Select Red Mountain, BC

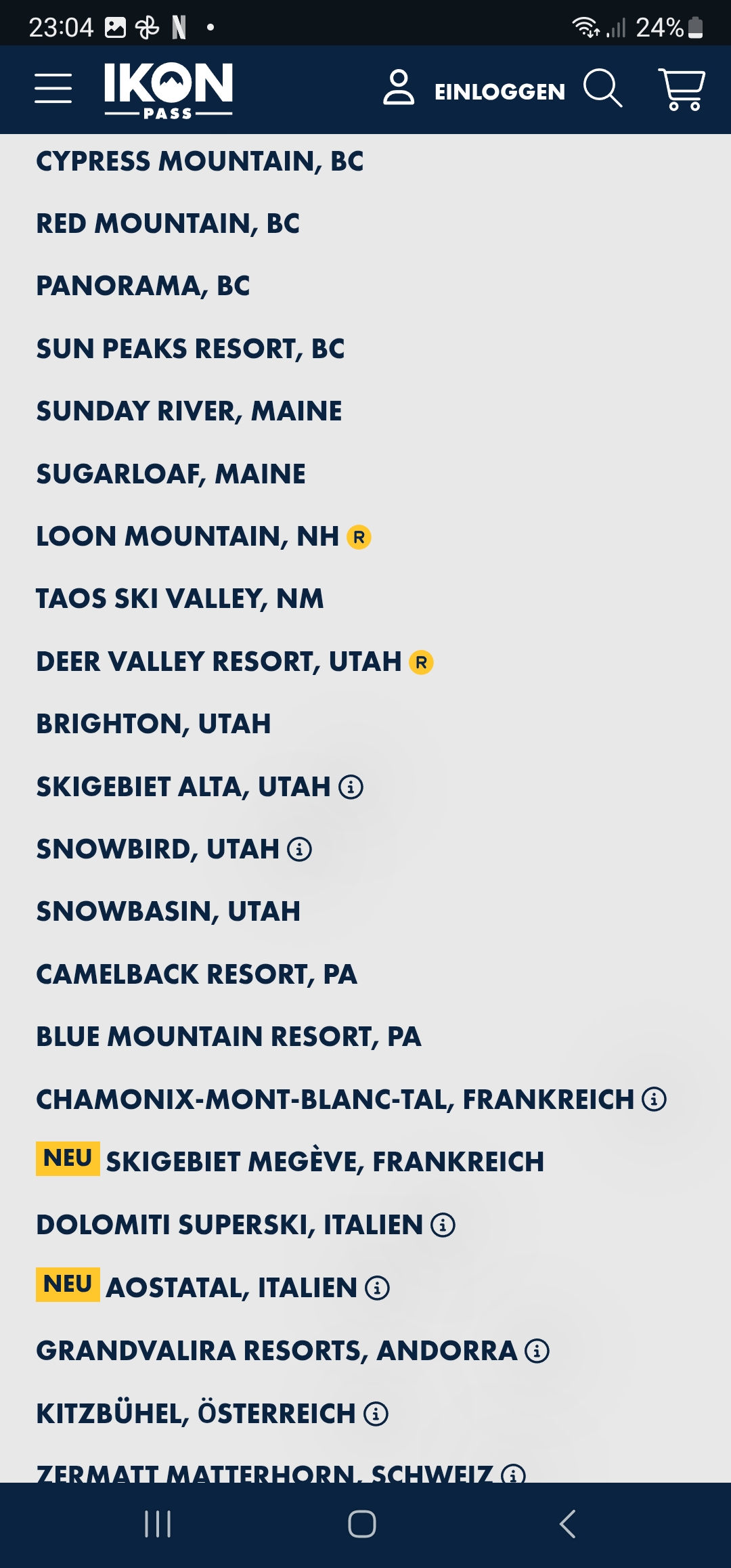pos(168,224)
